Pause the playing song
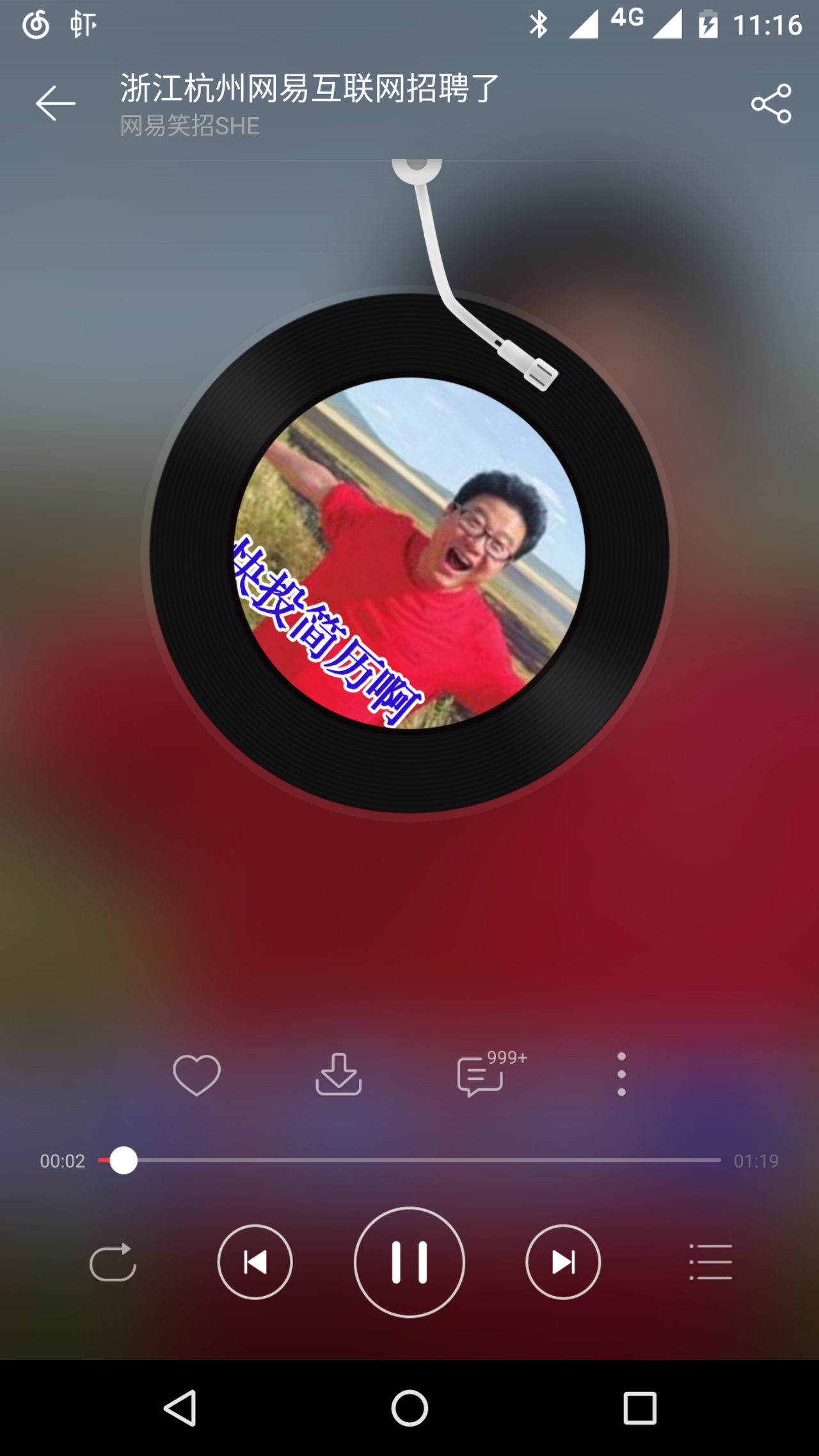 [x=409, y=1262]
